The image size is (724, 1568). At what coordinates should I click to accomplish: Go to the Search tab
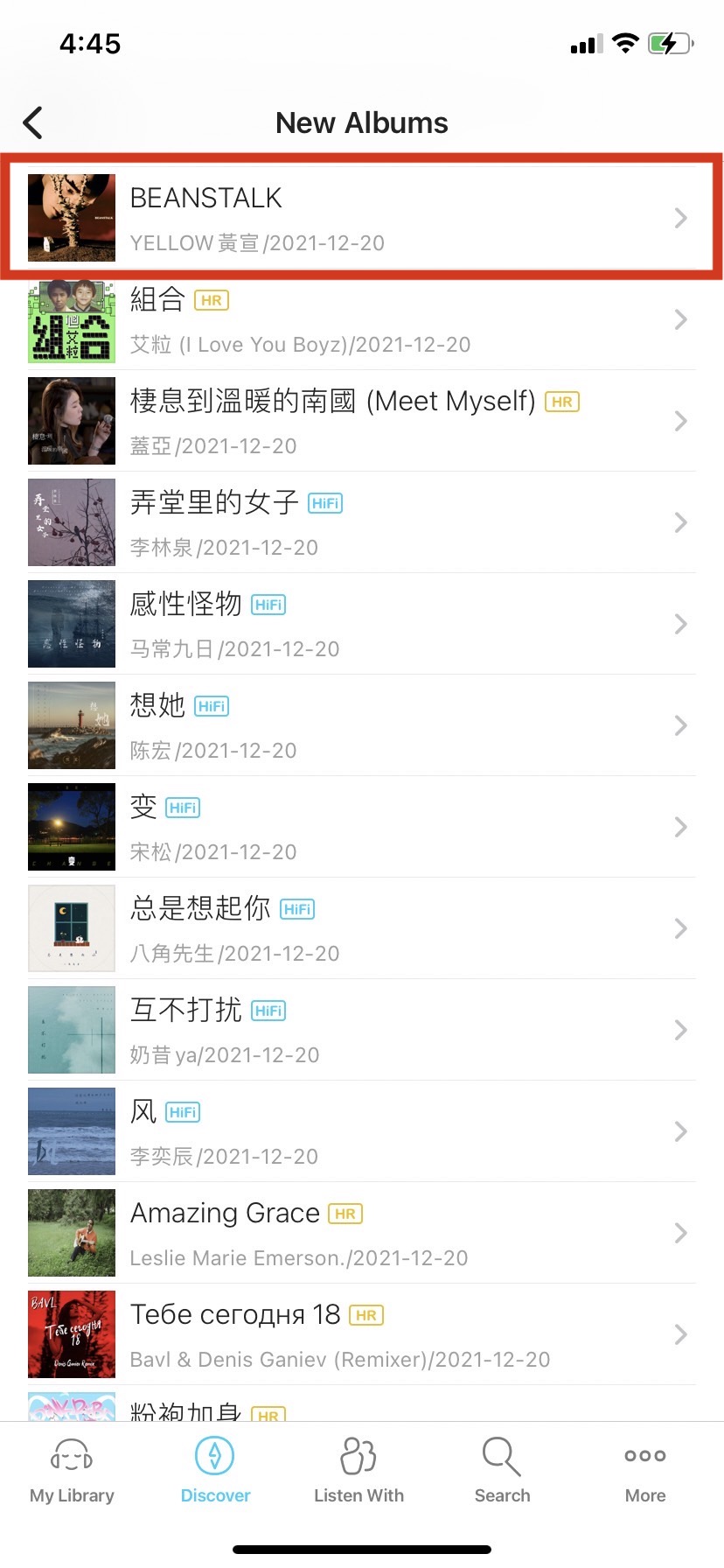502,1471
